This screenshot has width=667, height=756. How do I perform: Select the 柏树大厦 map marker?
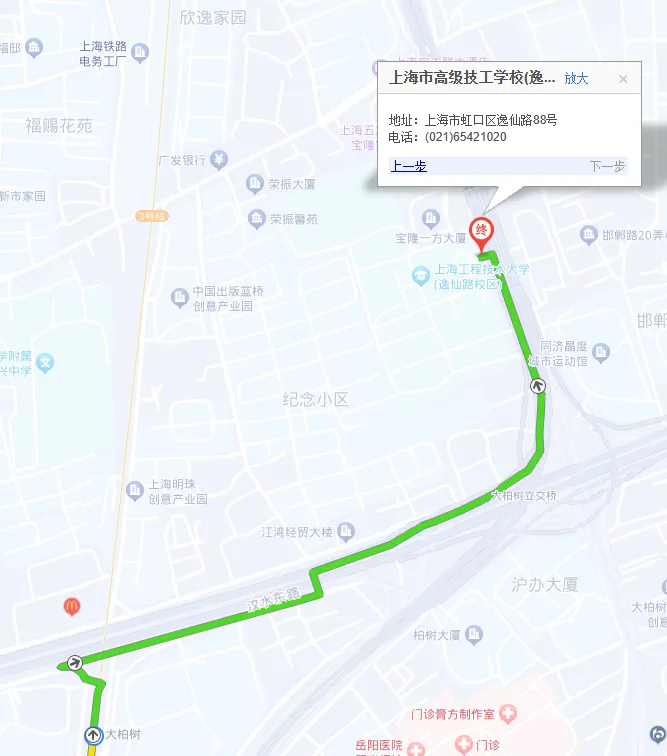tap(474, 634)
